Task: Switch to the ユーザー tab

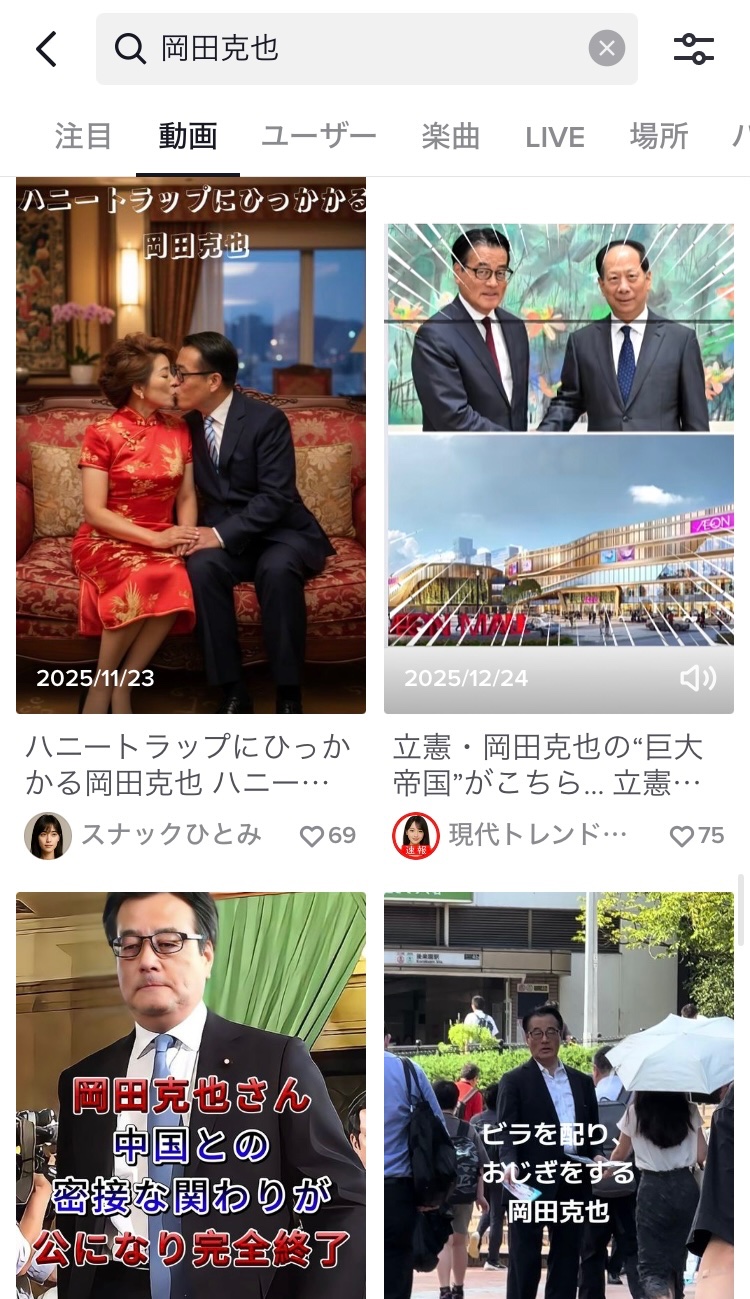Action: point(318,136)
